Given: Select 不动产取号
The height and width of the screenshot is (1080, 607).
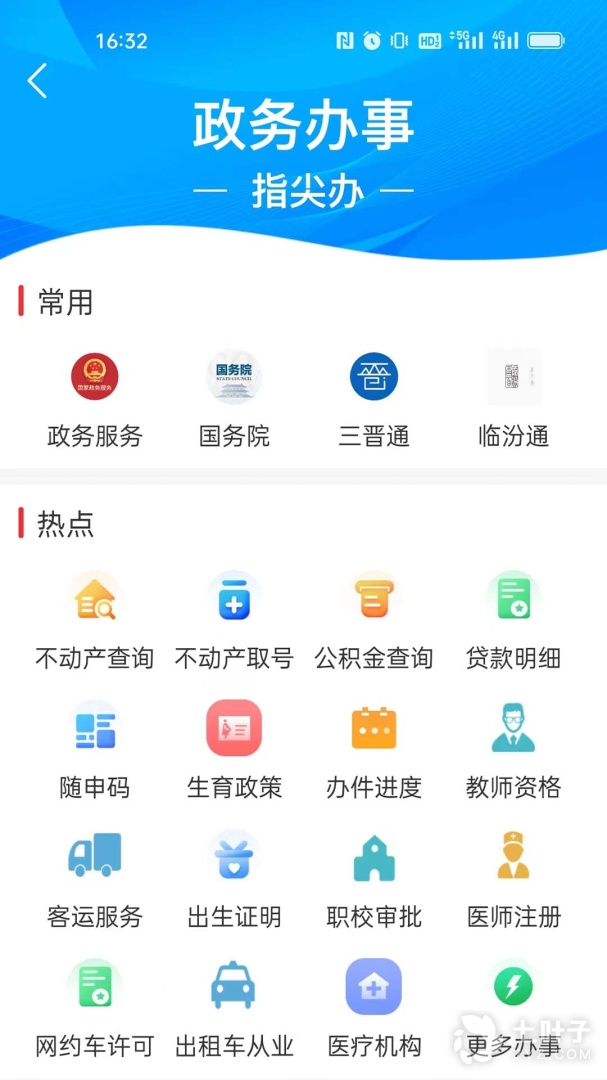Looking at the screenshot, I should pos(234,598).
